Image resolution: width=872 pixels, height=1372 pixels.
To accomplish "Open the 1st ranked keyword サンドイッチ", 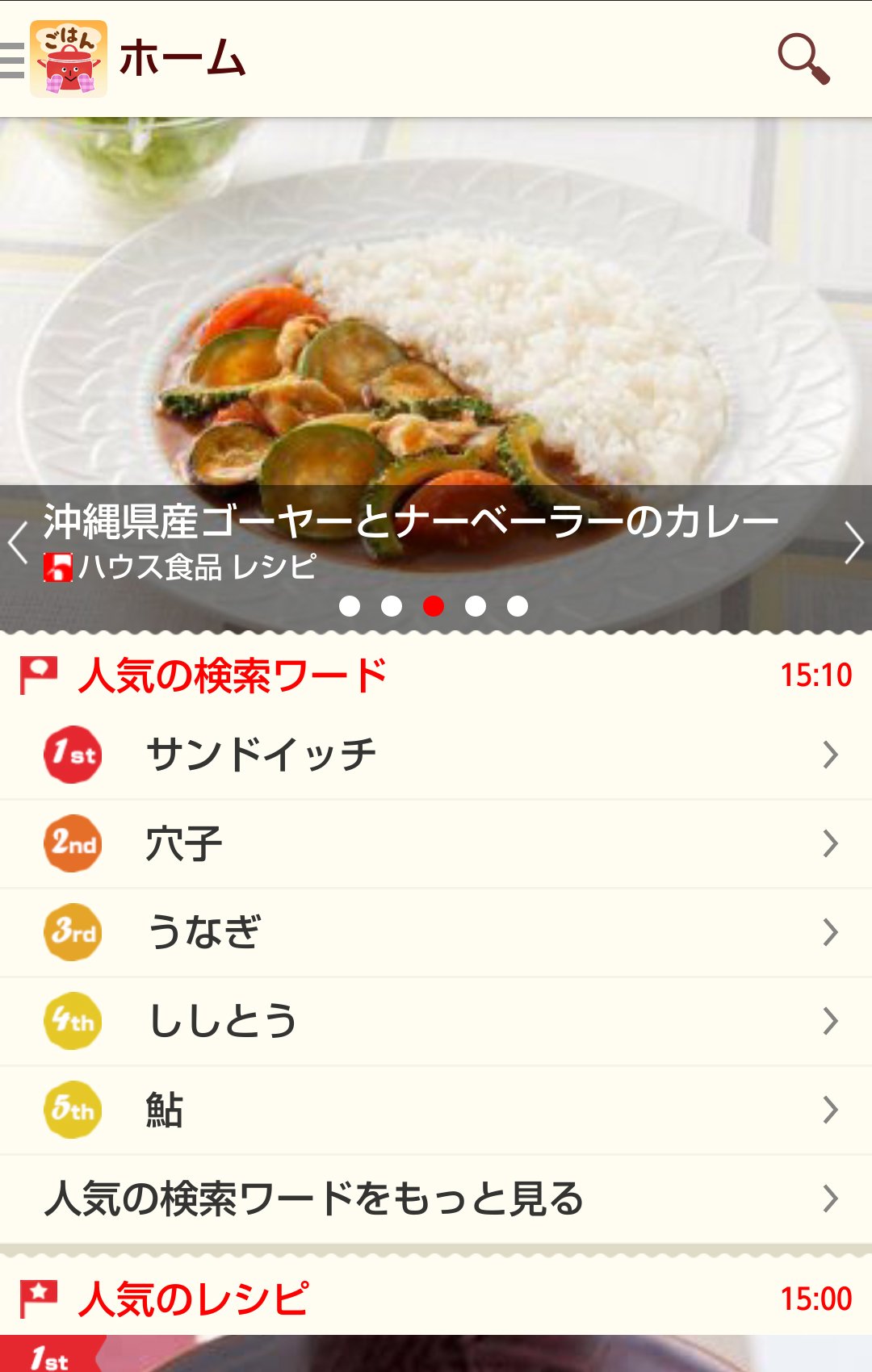I will 436,755.
